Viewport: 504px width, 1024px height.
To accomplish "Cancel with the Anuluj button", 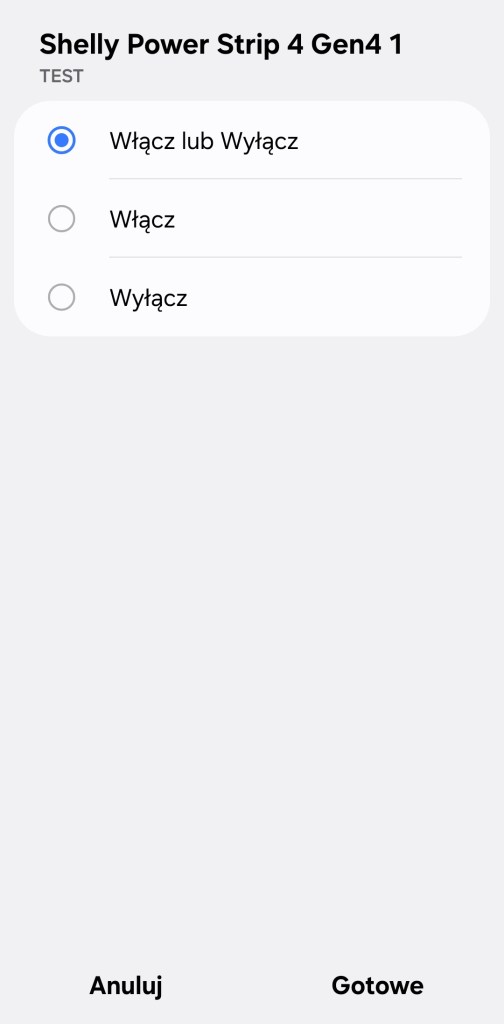I will (126, 985).
